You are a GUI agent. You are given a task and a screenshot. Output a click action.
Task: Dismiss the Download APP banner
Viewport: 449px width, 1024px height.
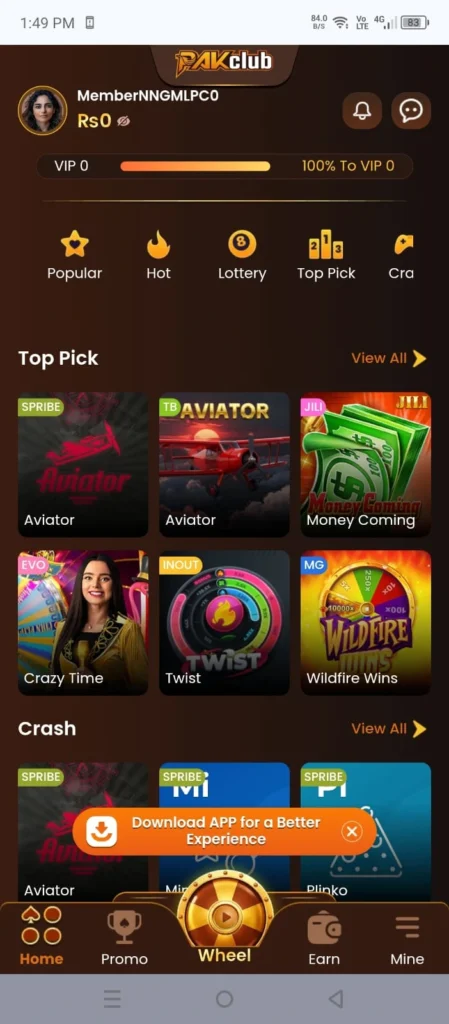(352, 831)
